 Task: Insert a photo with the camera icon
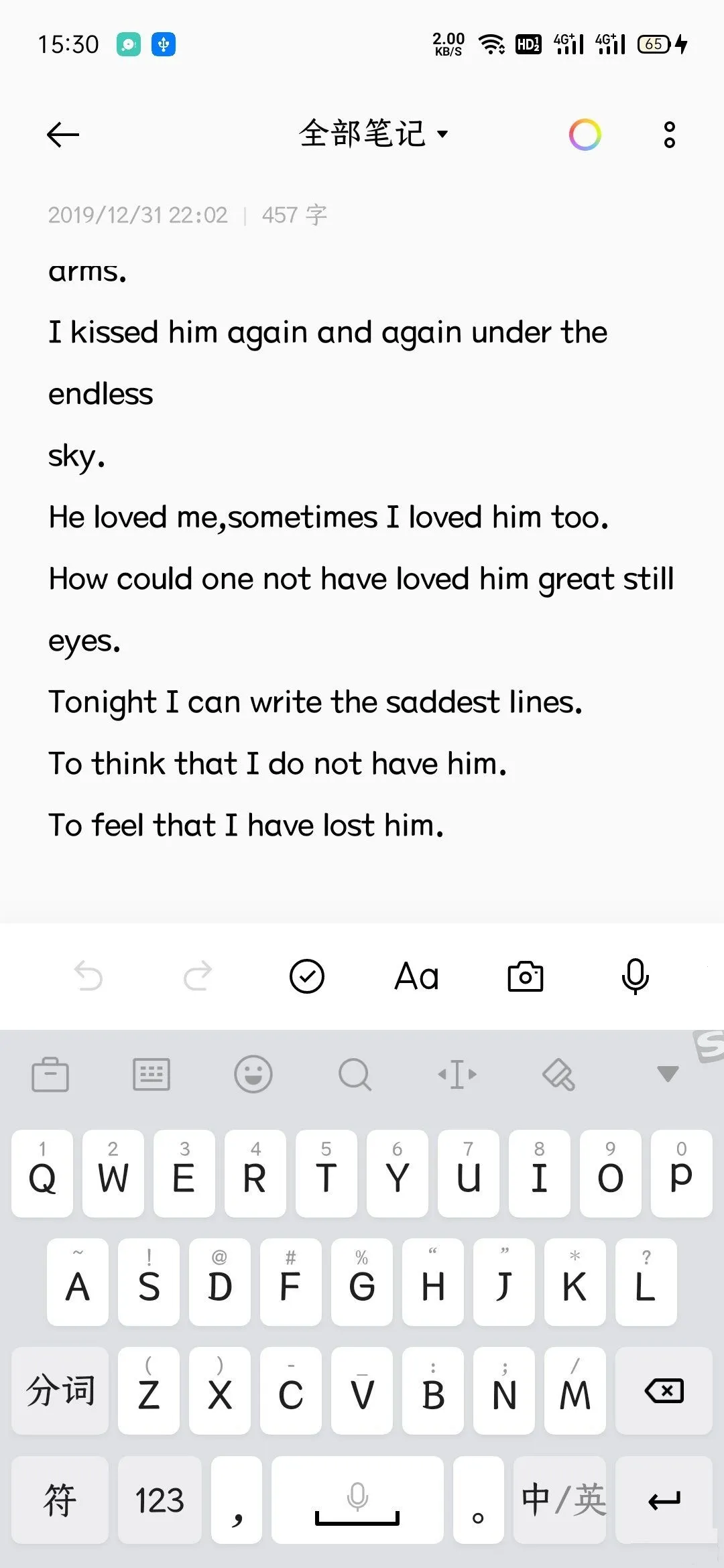[526, 976]
